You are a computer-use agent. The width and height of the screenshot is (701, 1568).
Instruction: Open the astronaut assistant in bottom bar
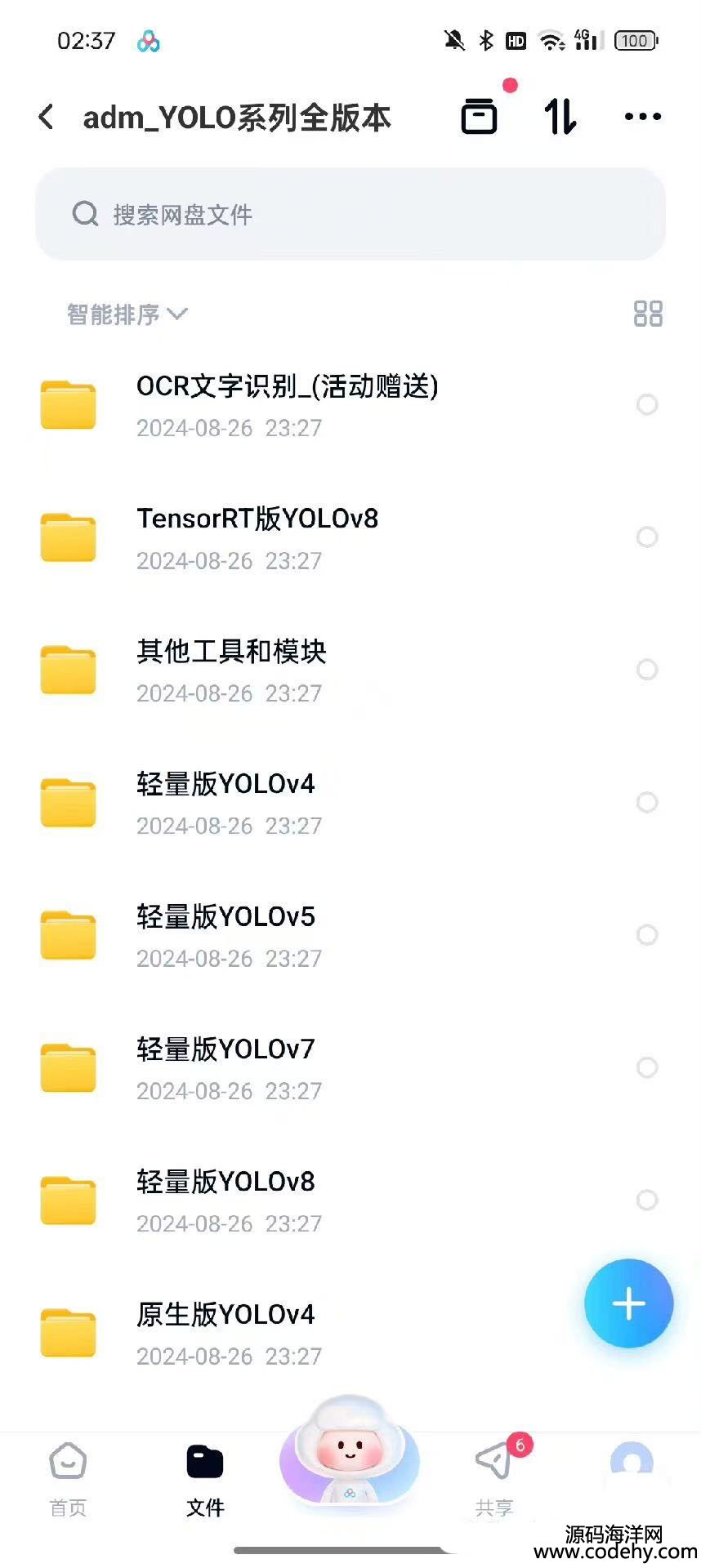(x=350, y=1454)
